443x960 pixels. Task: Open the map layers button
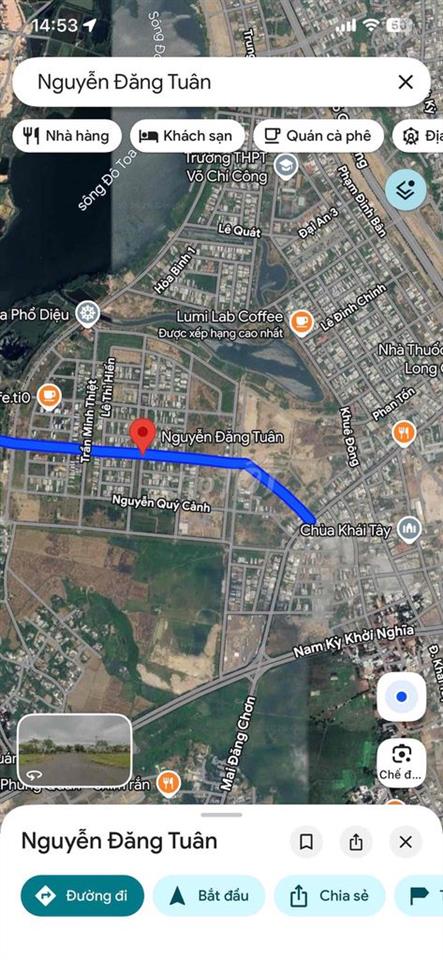pyautogui.click(x=406, y=190)
